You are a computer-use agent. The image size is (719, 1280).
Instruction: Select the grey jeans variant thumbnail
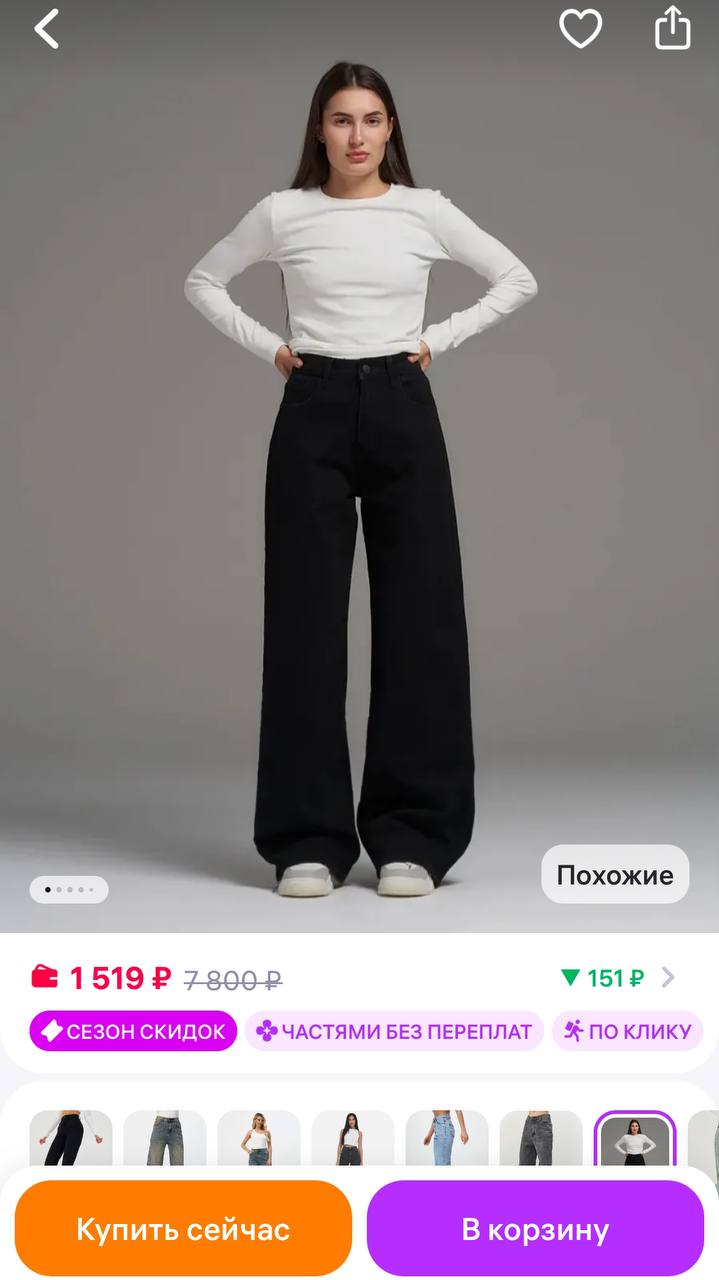click(x=541, y=1138)
